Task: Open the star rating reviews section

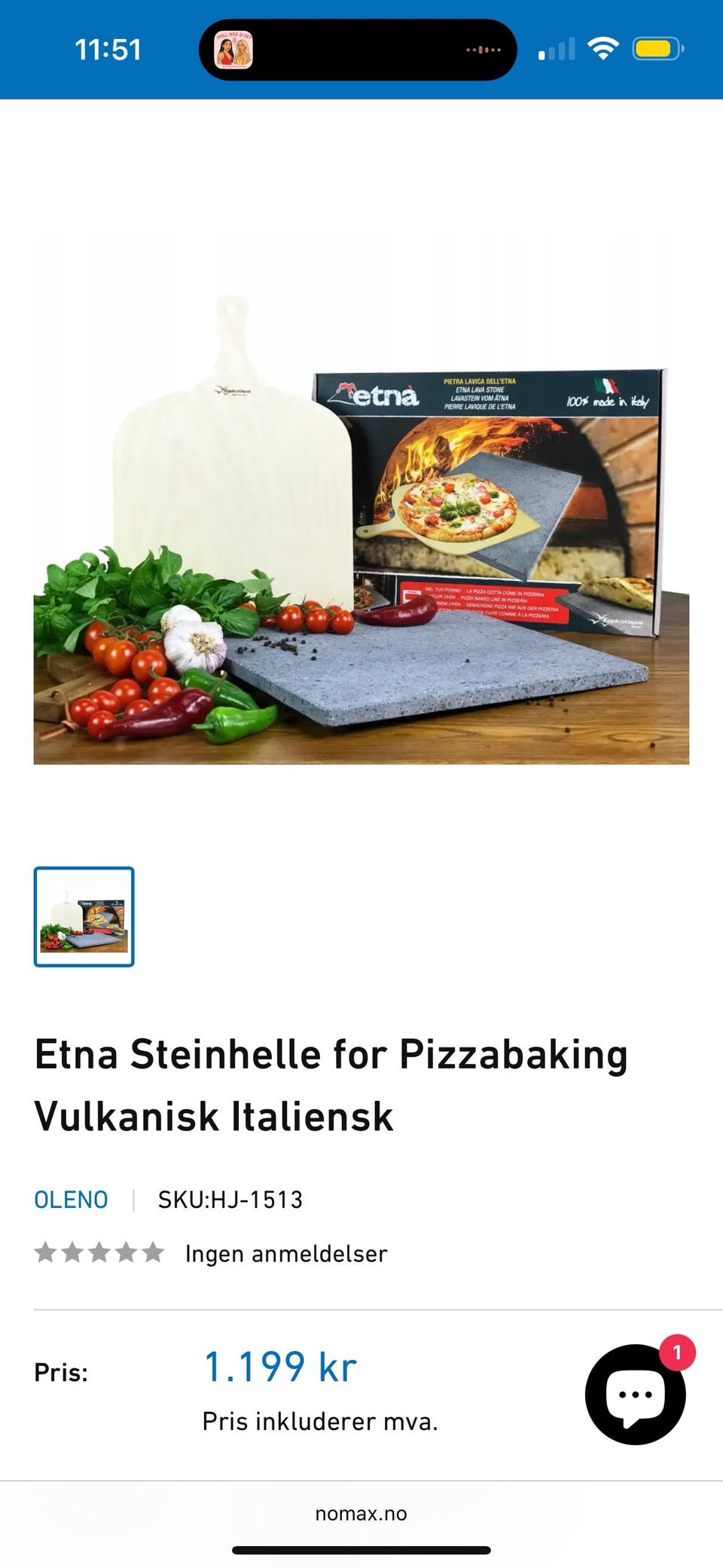Action: point(211,1253)
